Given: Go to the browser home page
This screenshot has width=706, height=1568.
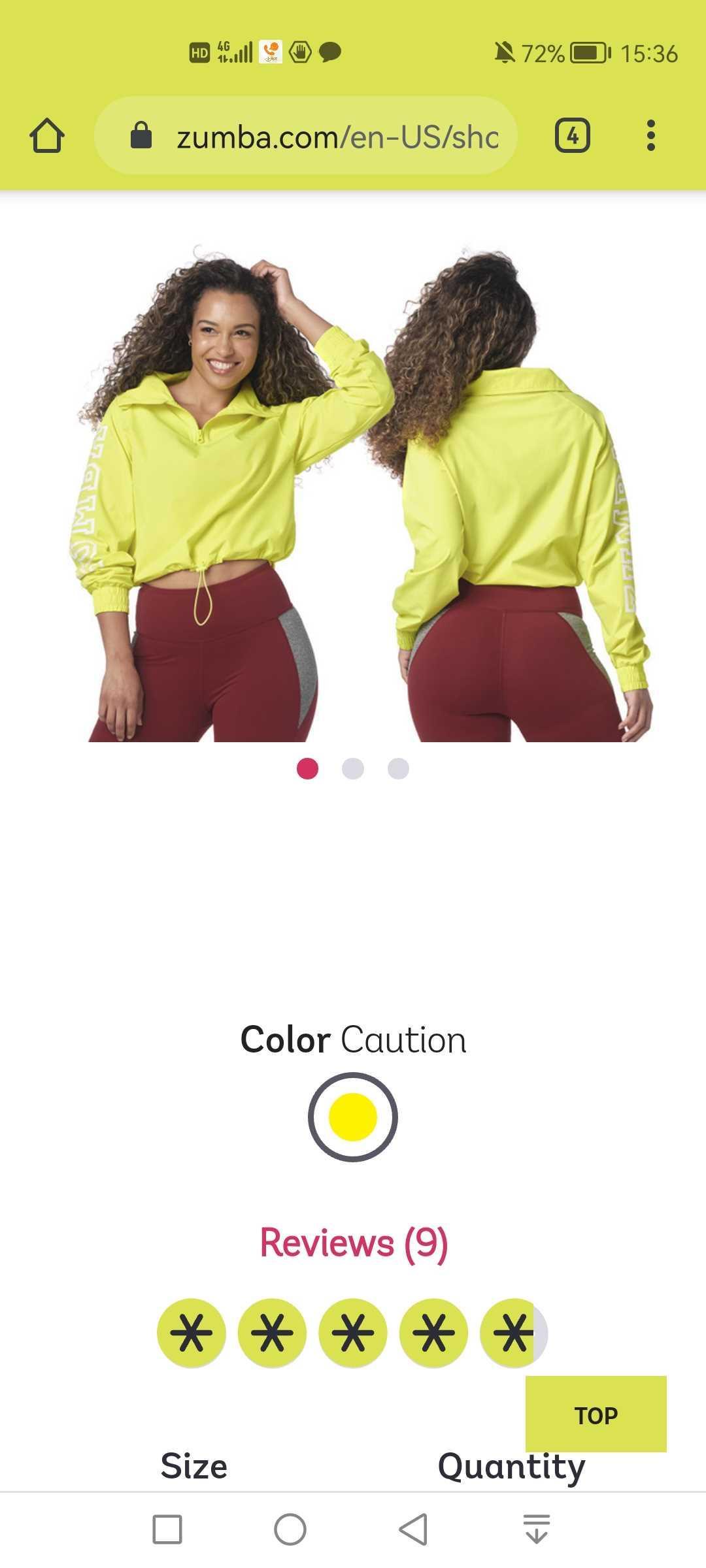Looking at the screenshot, I should click(x=47, y=136).
